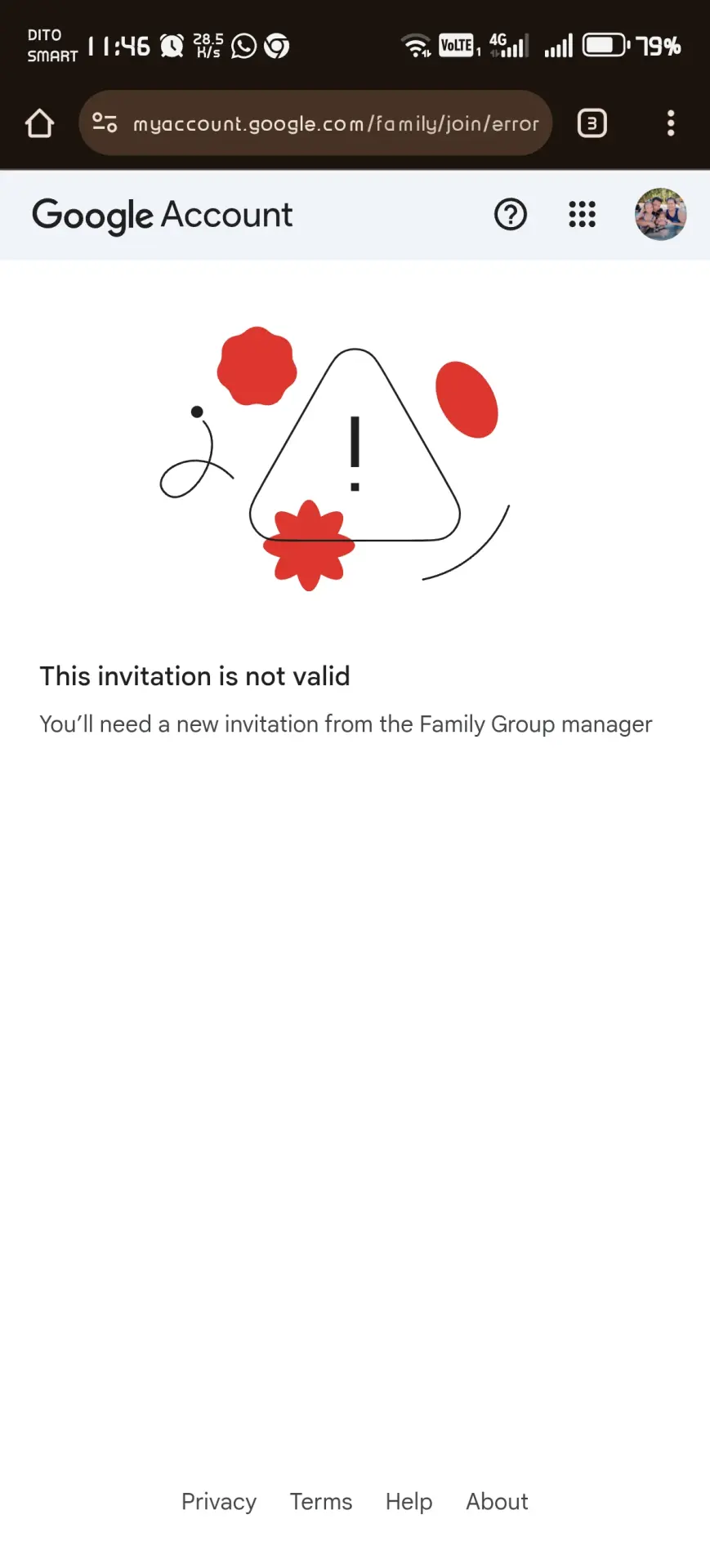The image size is (710, 1568).
Task: Open the About link
Action: click(497, 1501)
